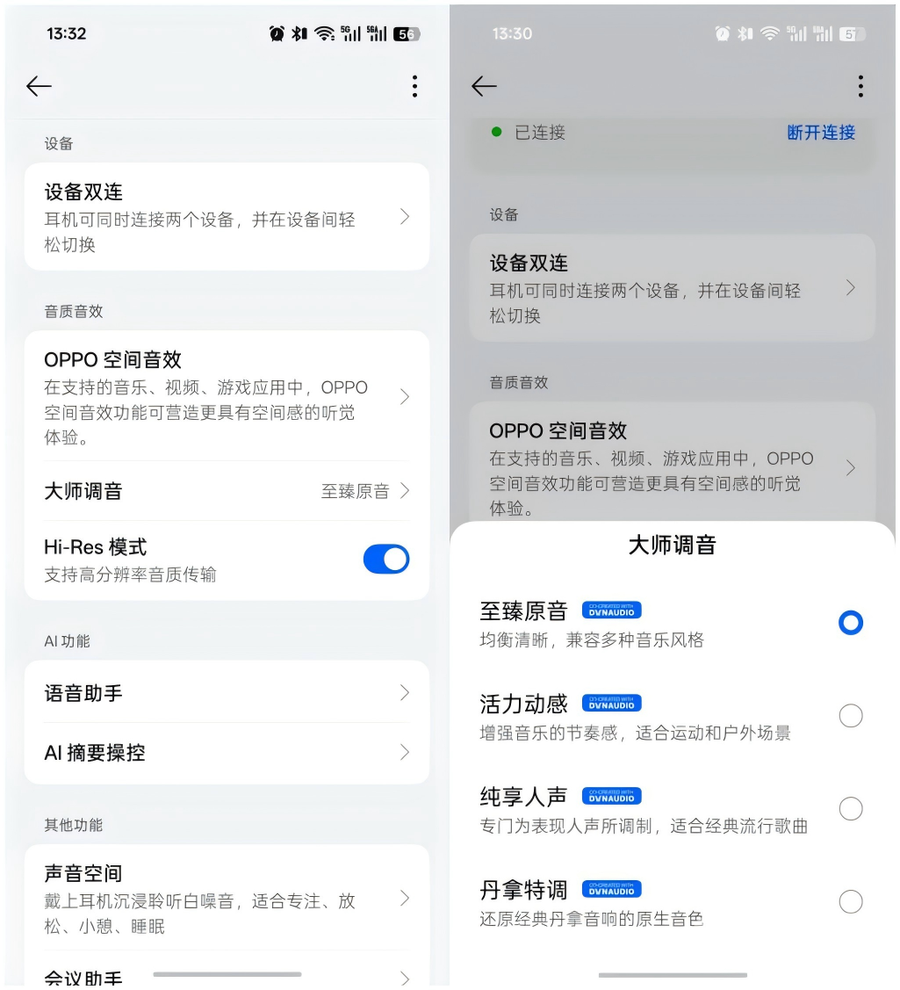Tap 断开连接 to disconnect earphones

pyautogui.click(x=820, y=132)
